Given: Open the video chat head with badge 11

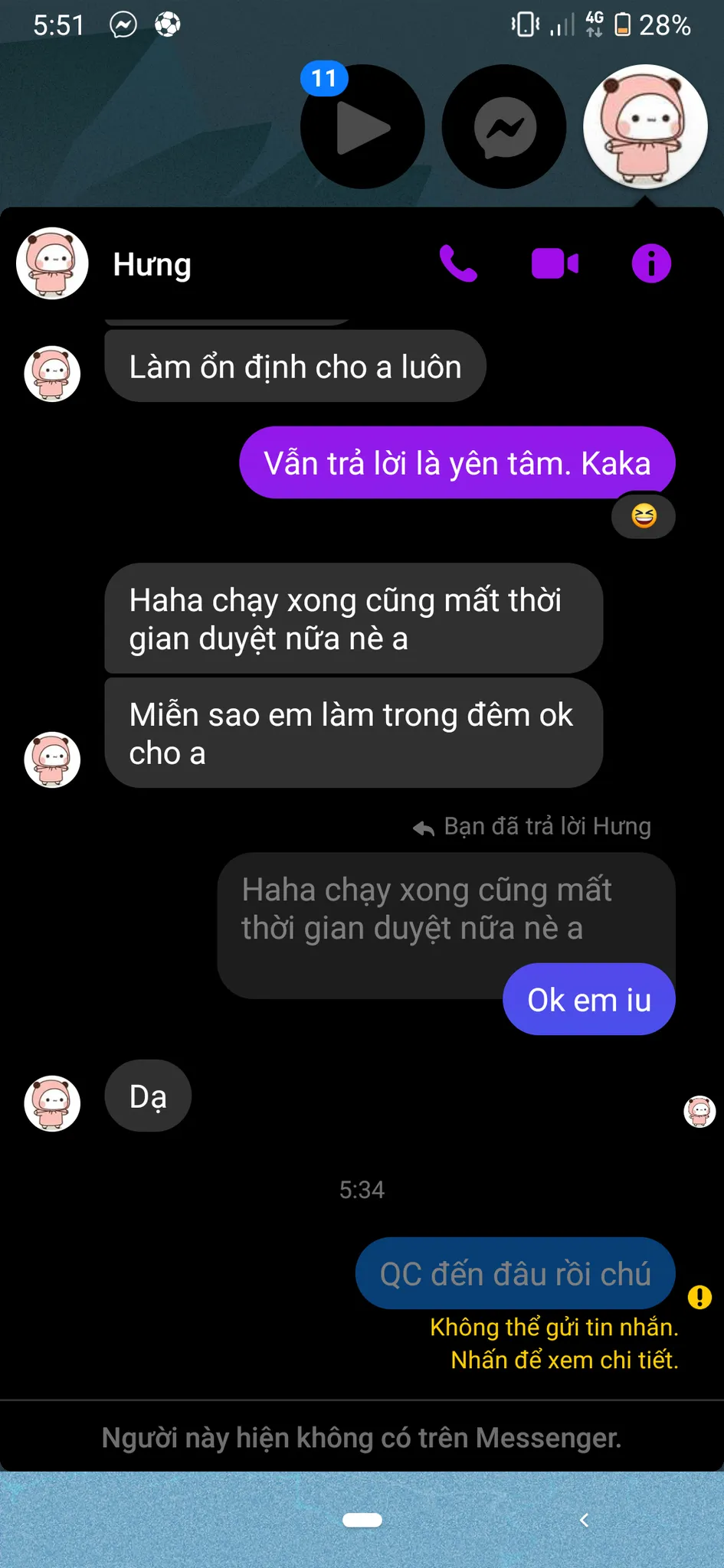Looking at the screenshot, I should pyautogui.click(x=362, y=127).
